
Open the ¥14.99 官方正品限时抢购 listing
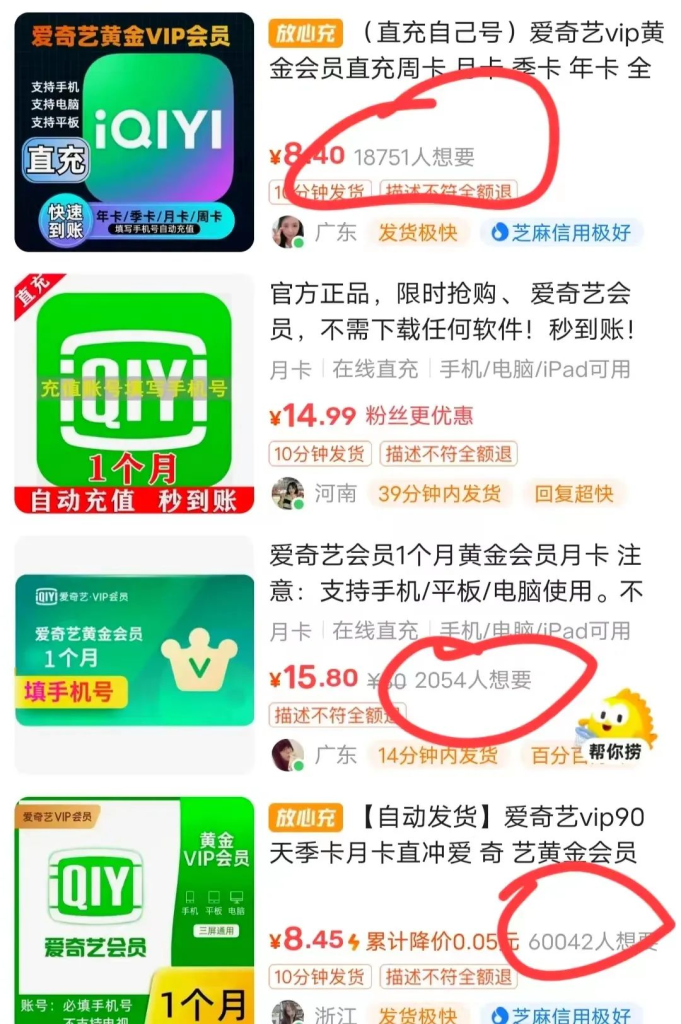pos(452,311)
